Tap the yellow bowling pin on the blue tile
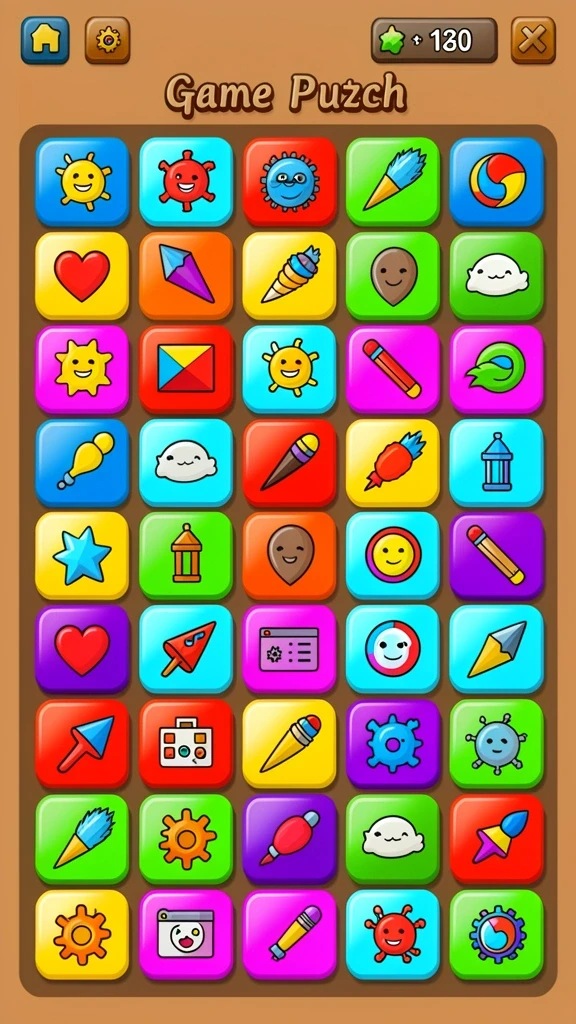Screen dimensions: 576x1024 tap(82, 462)
